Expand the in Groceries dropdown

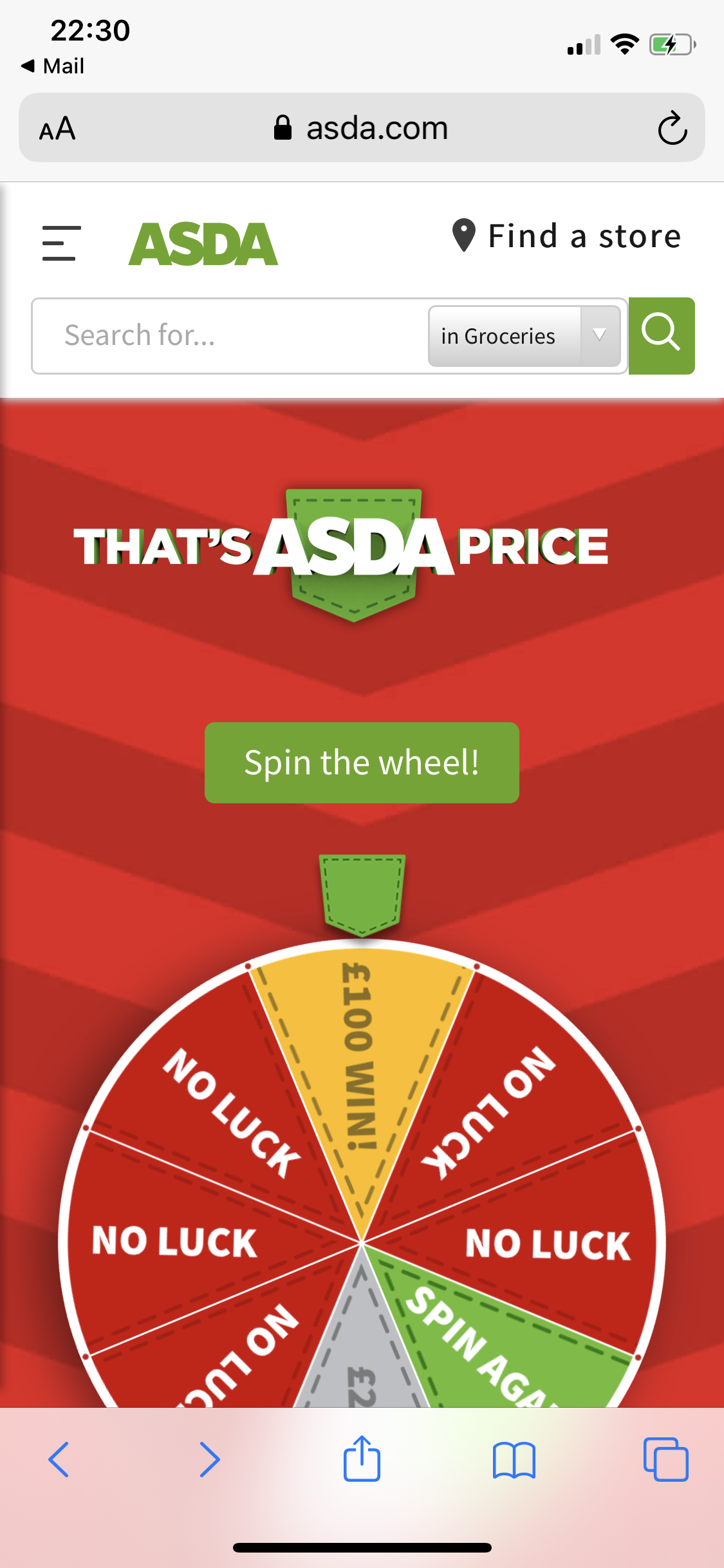click(x=524, y=336)
